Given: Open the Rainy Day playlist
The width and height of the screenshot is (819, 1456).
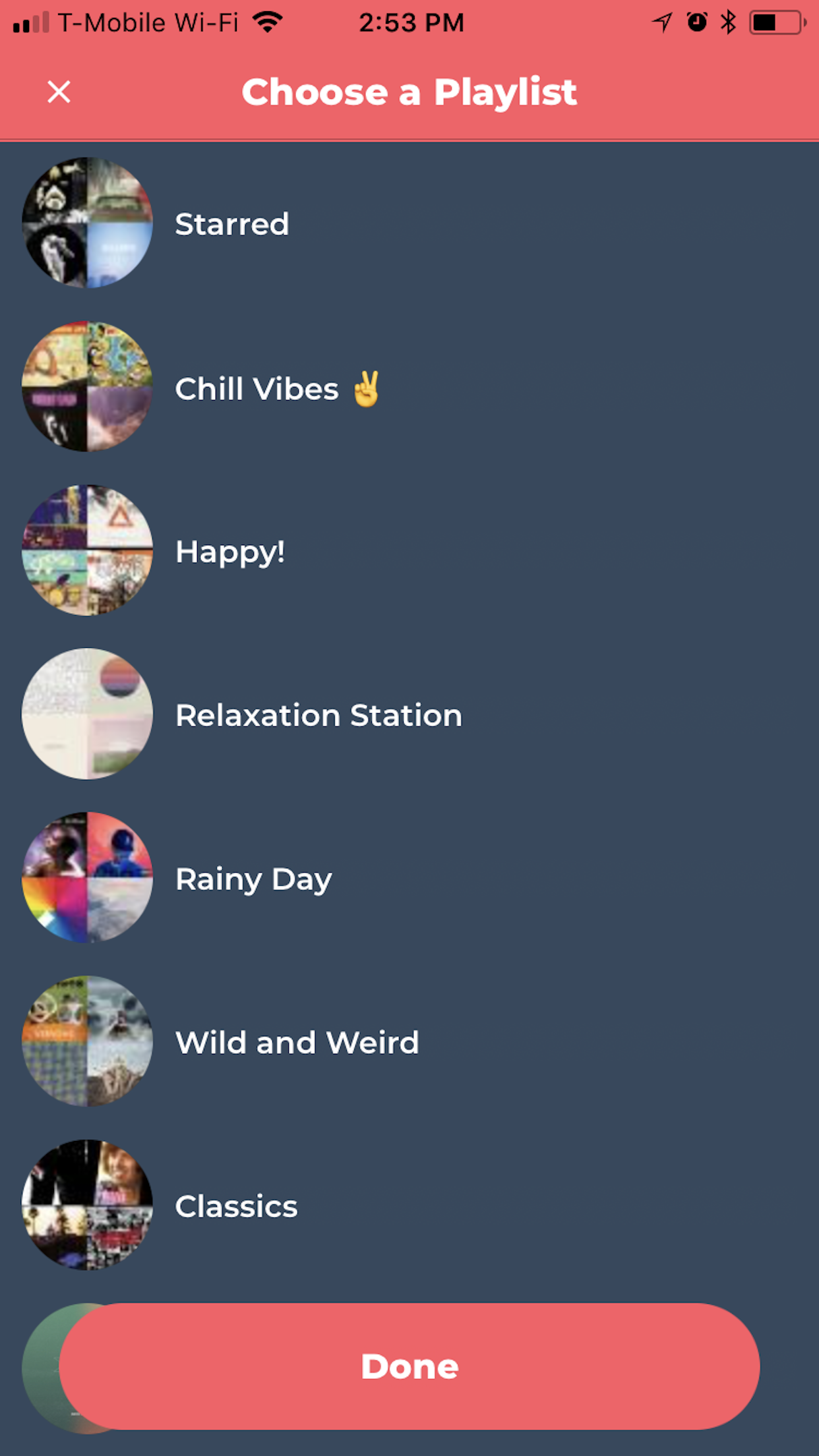Looking at the screenshot, I should [253, 879].
